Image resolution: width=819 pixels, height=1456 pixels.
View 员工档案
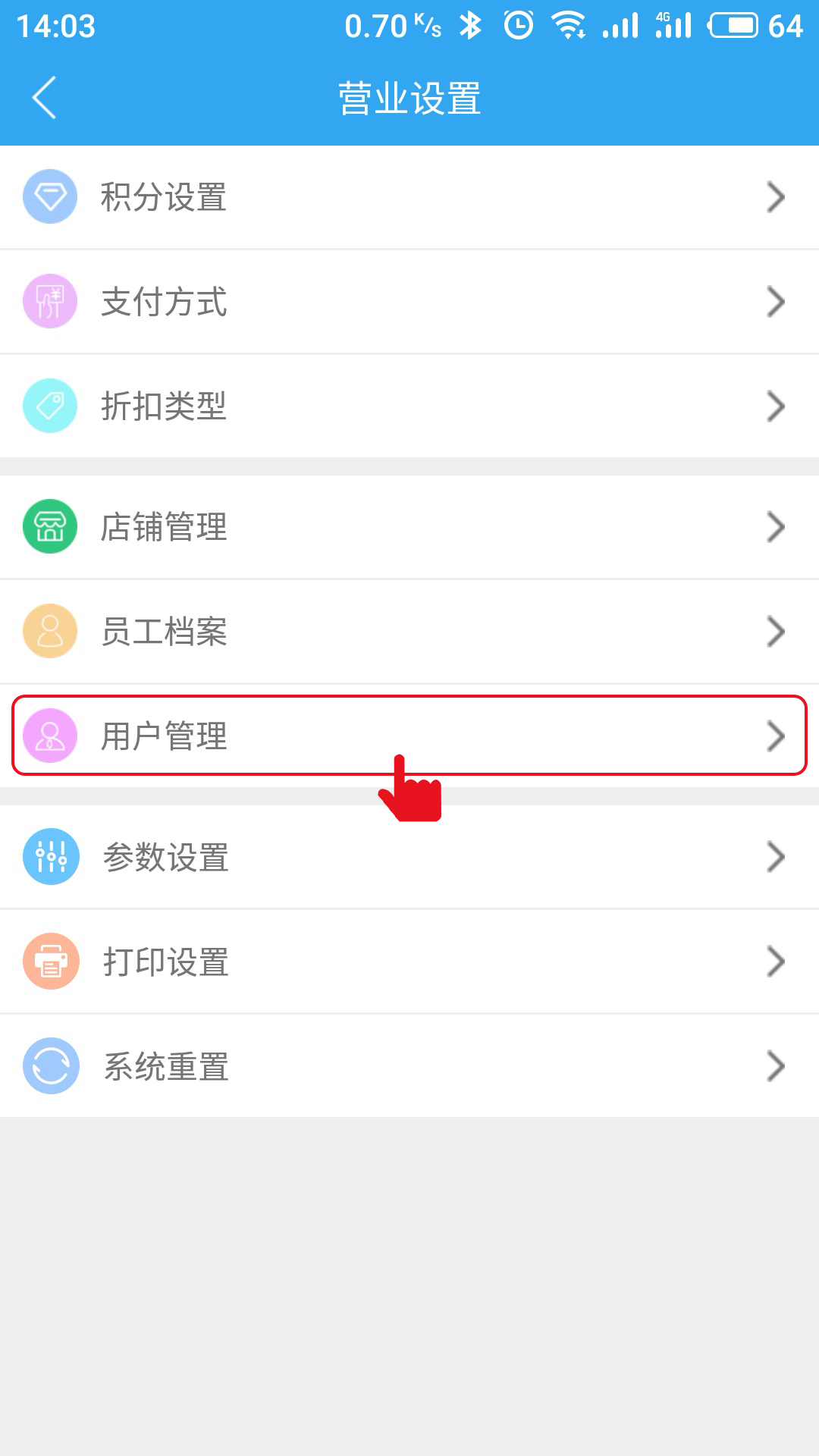tap(409, 632)
